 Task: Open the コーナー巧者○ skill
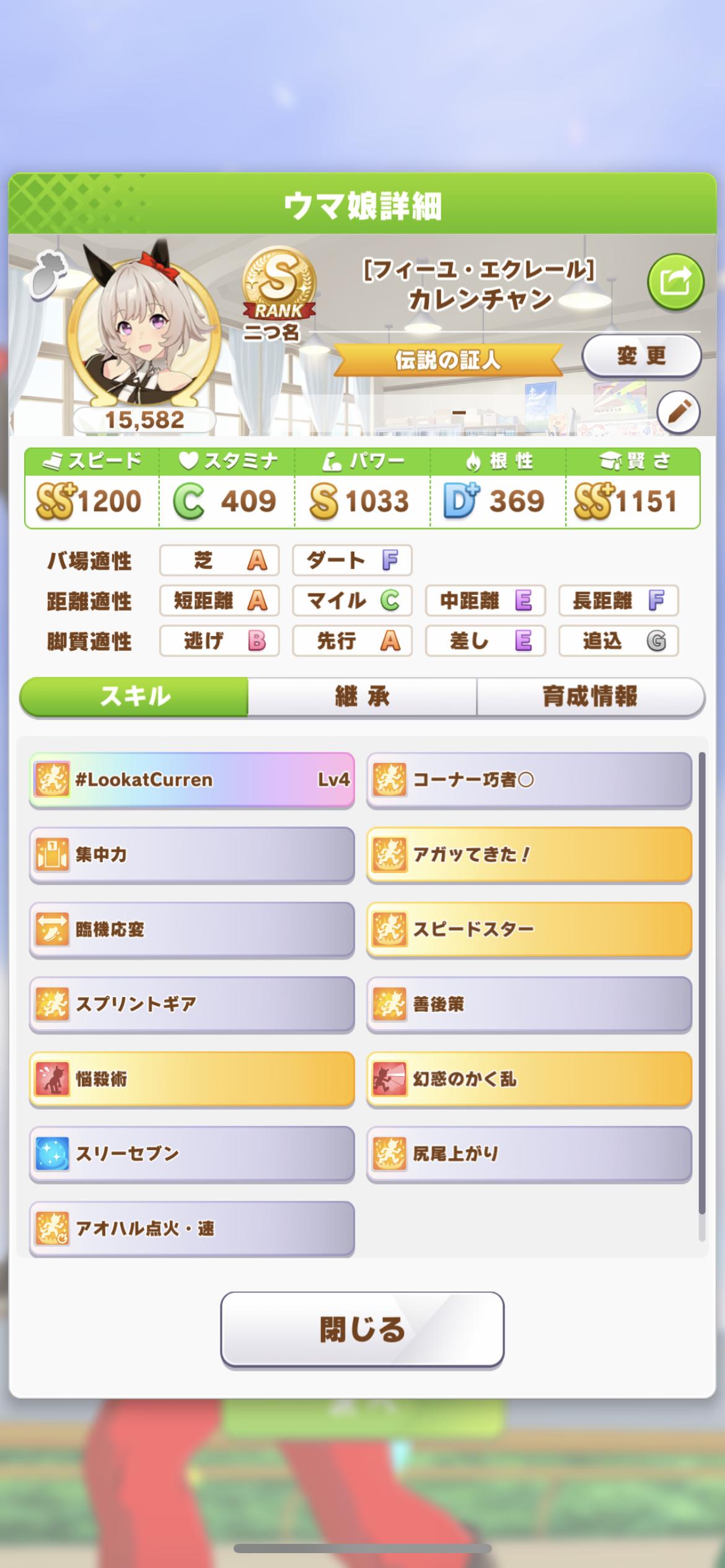[x=529, y=780]
